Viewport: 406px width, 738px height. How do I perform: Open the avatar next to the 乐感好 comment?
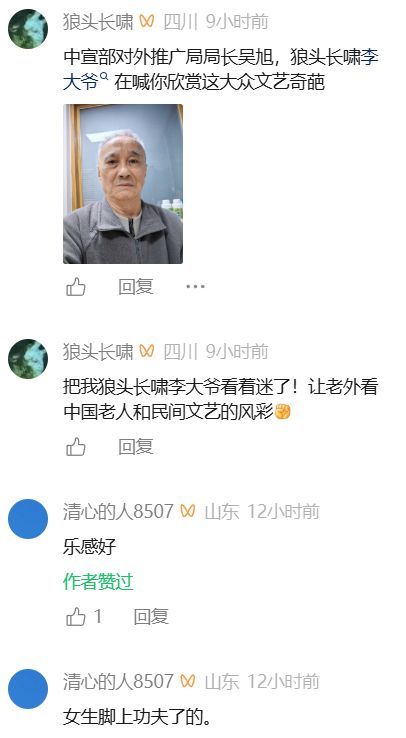point(28,519)
